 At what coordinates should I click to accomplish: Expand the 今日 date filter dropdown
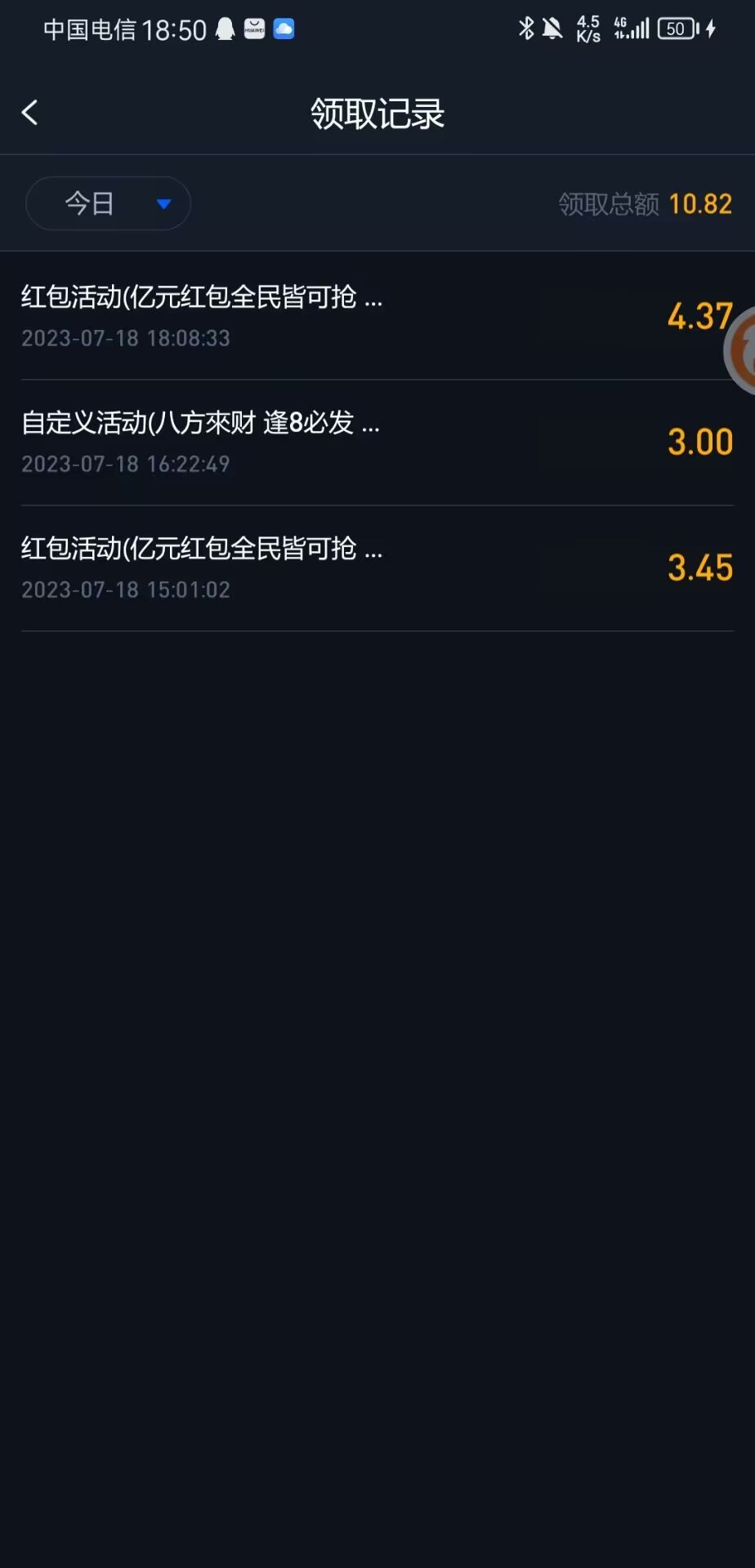(109, 203)
